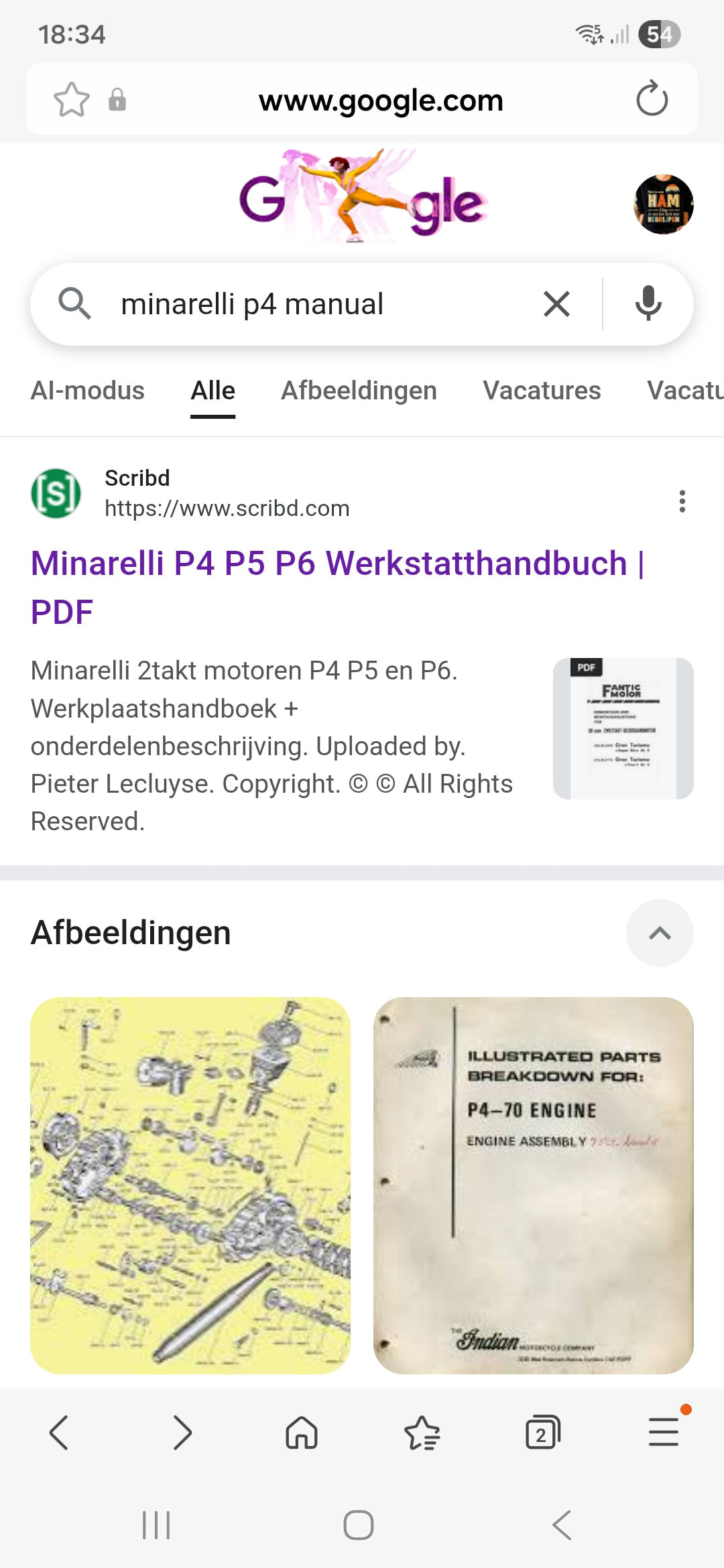Edit the search query "minarelli p4 manual"

click(302, 304)
